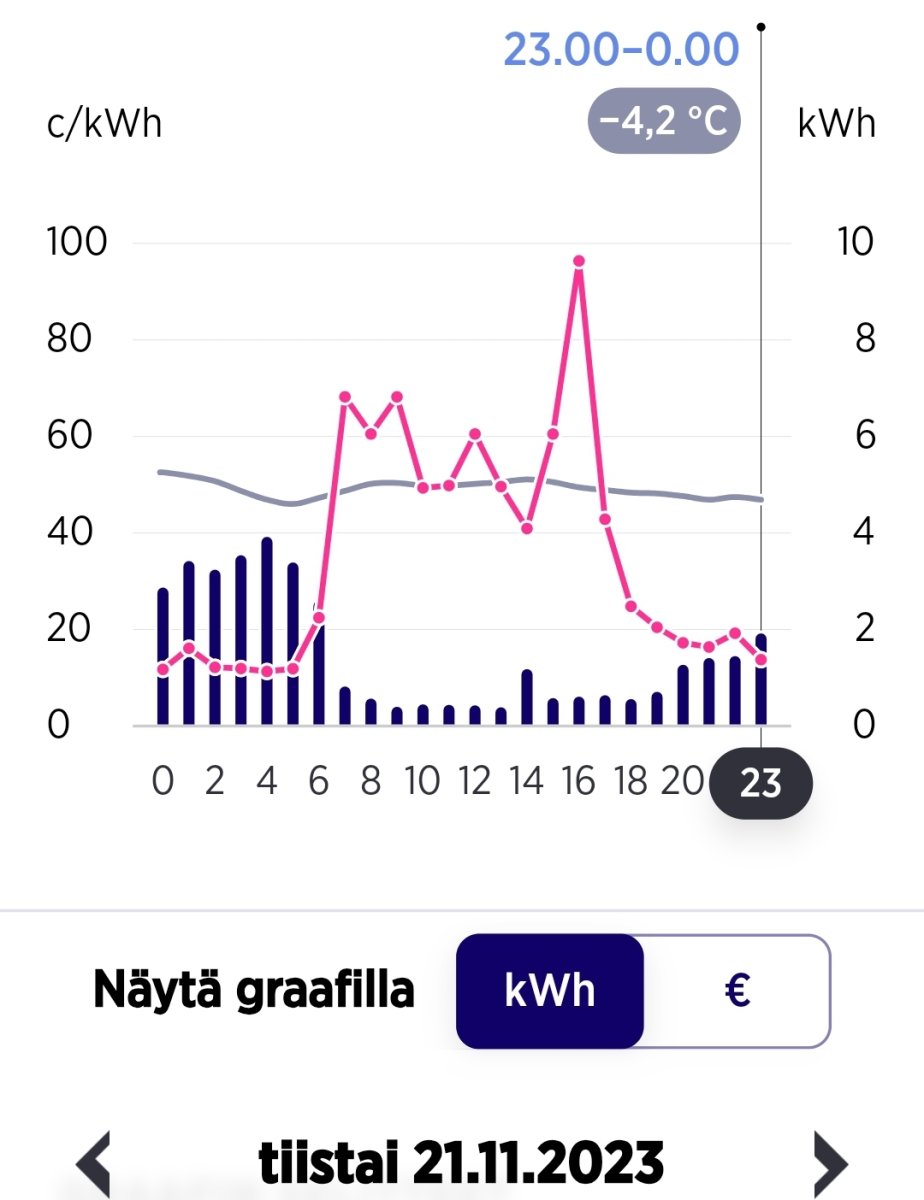Select the kWh graph option

[550, 990]
